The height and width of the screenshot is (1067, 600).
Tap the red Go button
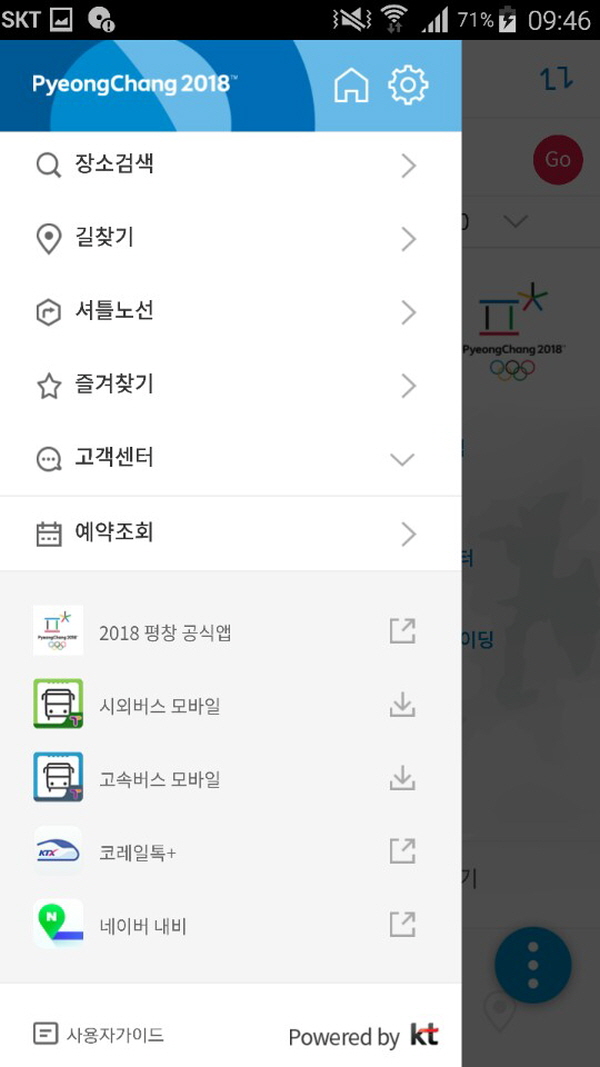click(x=557, y=159)
